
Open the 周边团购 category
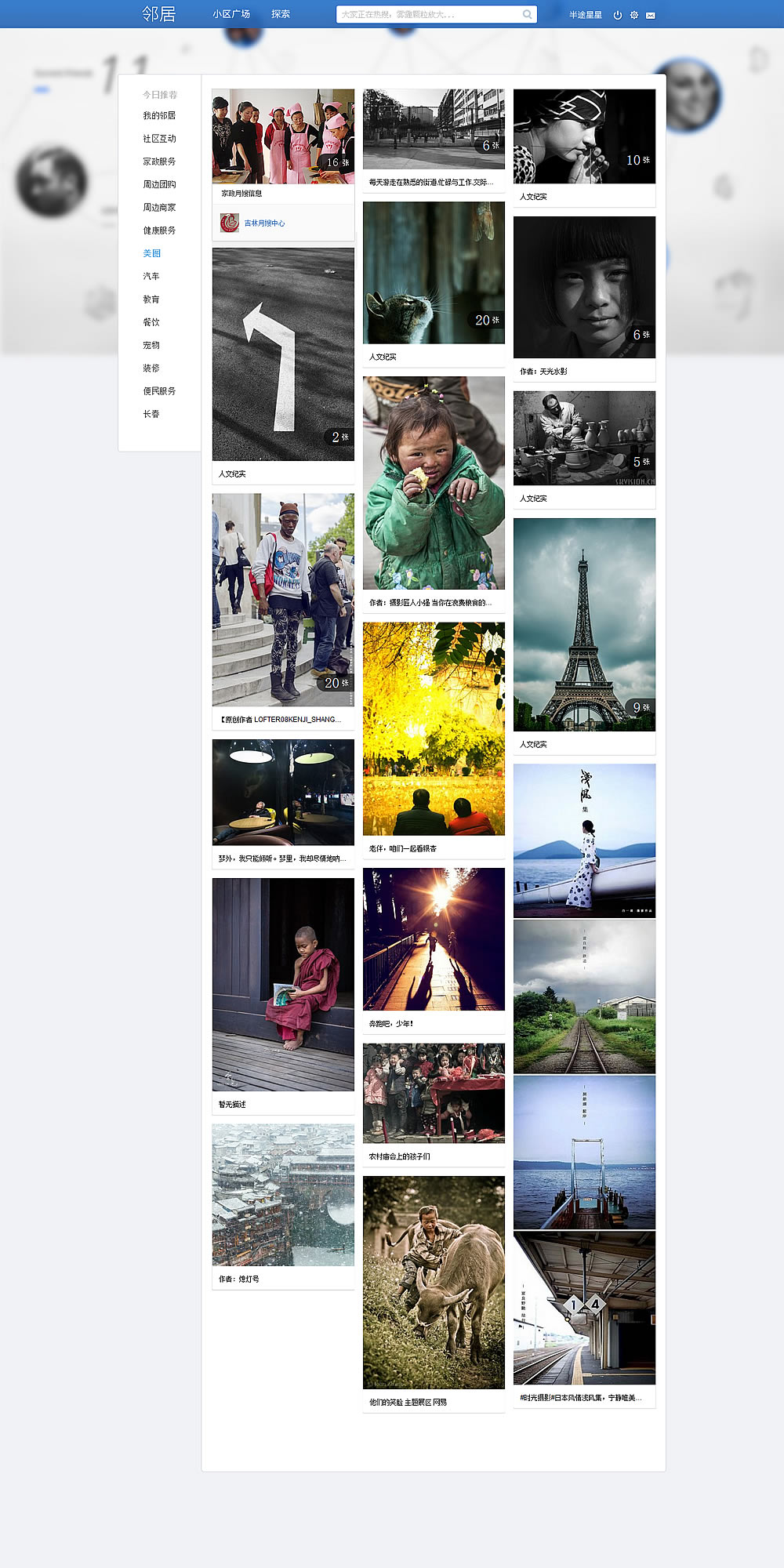[x=159, y=184]
